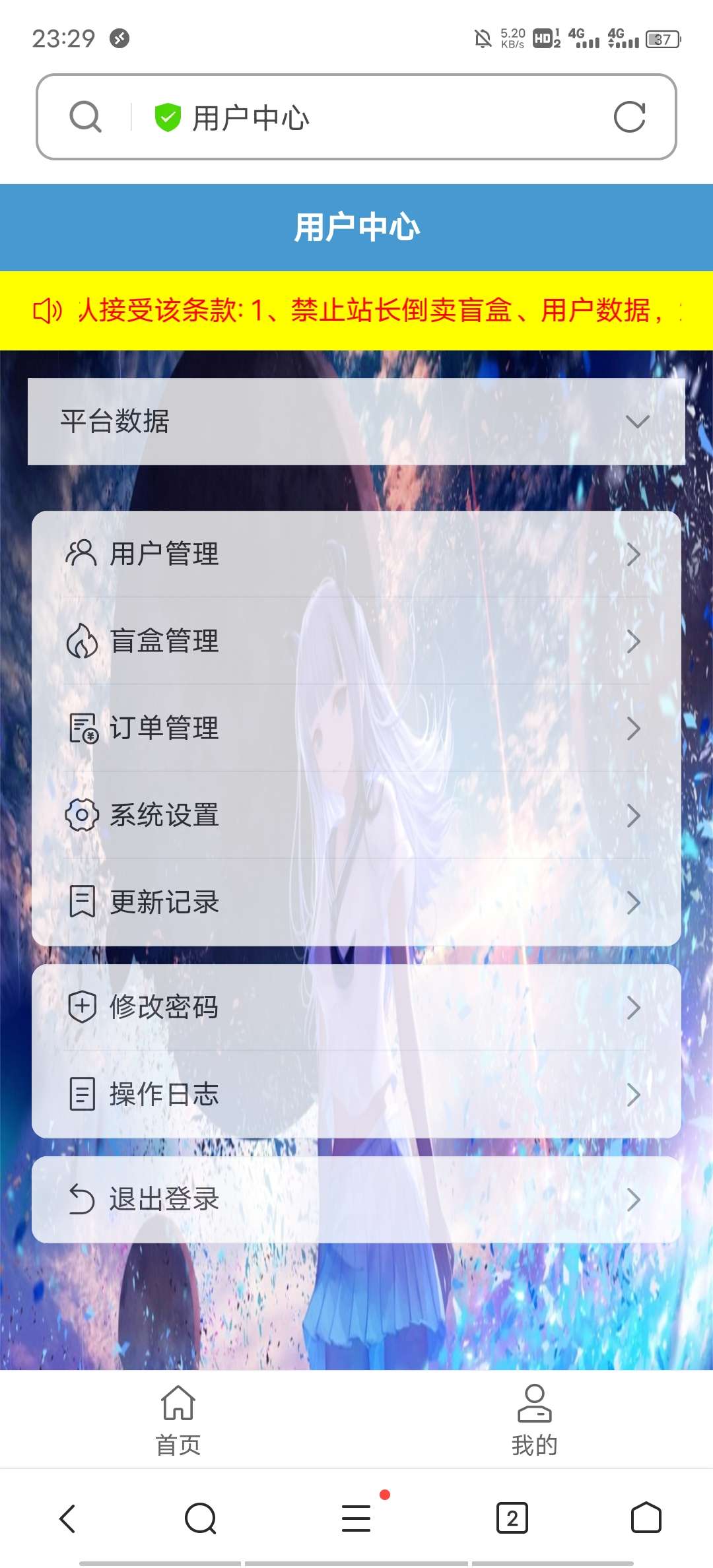The image size is (713, 1568).
Task: Show the open browser tabs
Action: pyautogui.click(x=512, y=1519)
